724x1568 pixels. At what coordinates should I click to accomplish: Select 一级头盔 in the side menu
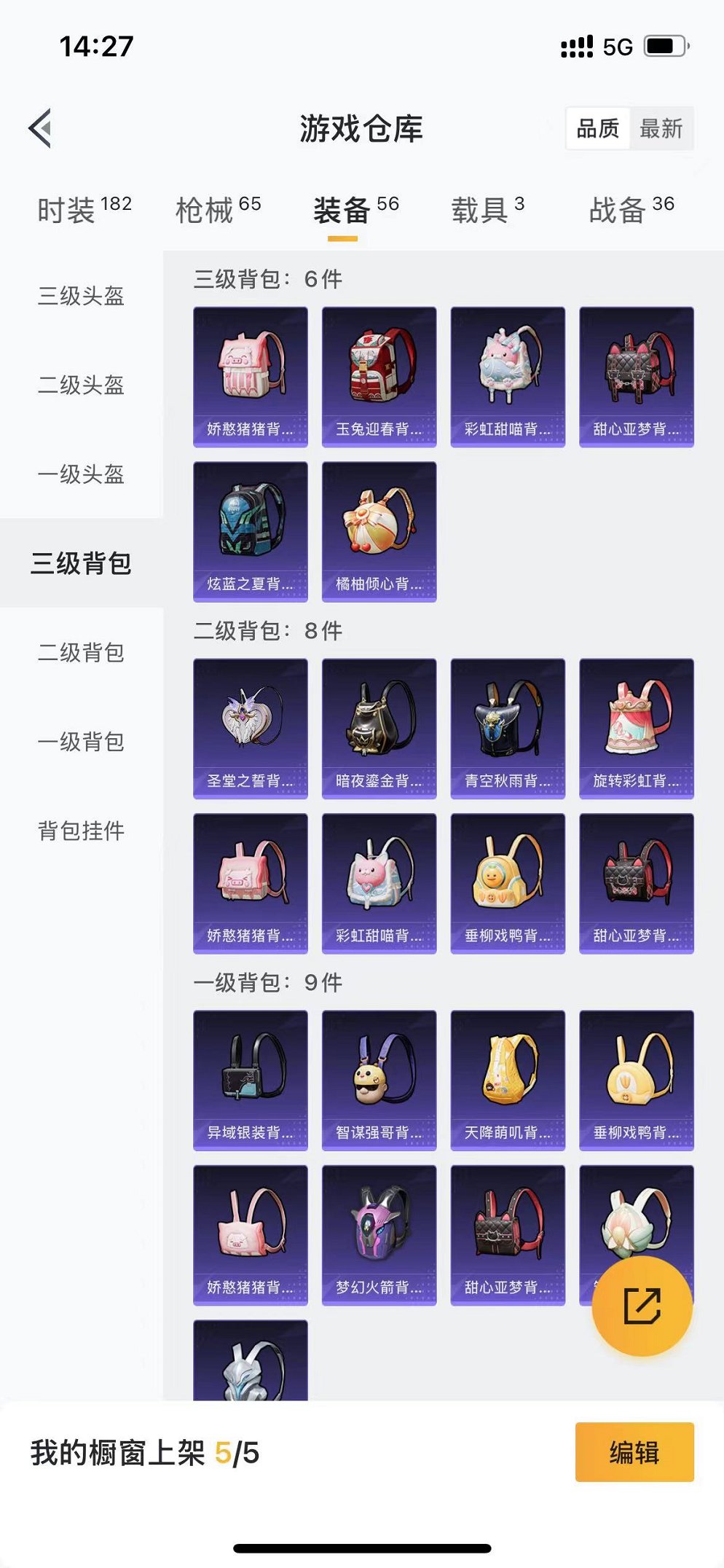point(81,474)
